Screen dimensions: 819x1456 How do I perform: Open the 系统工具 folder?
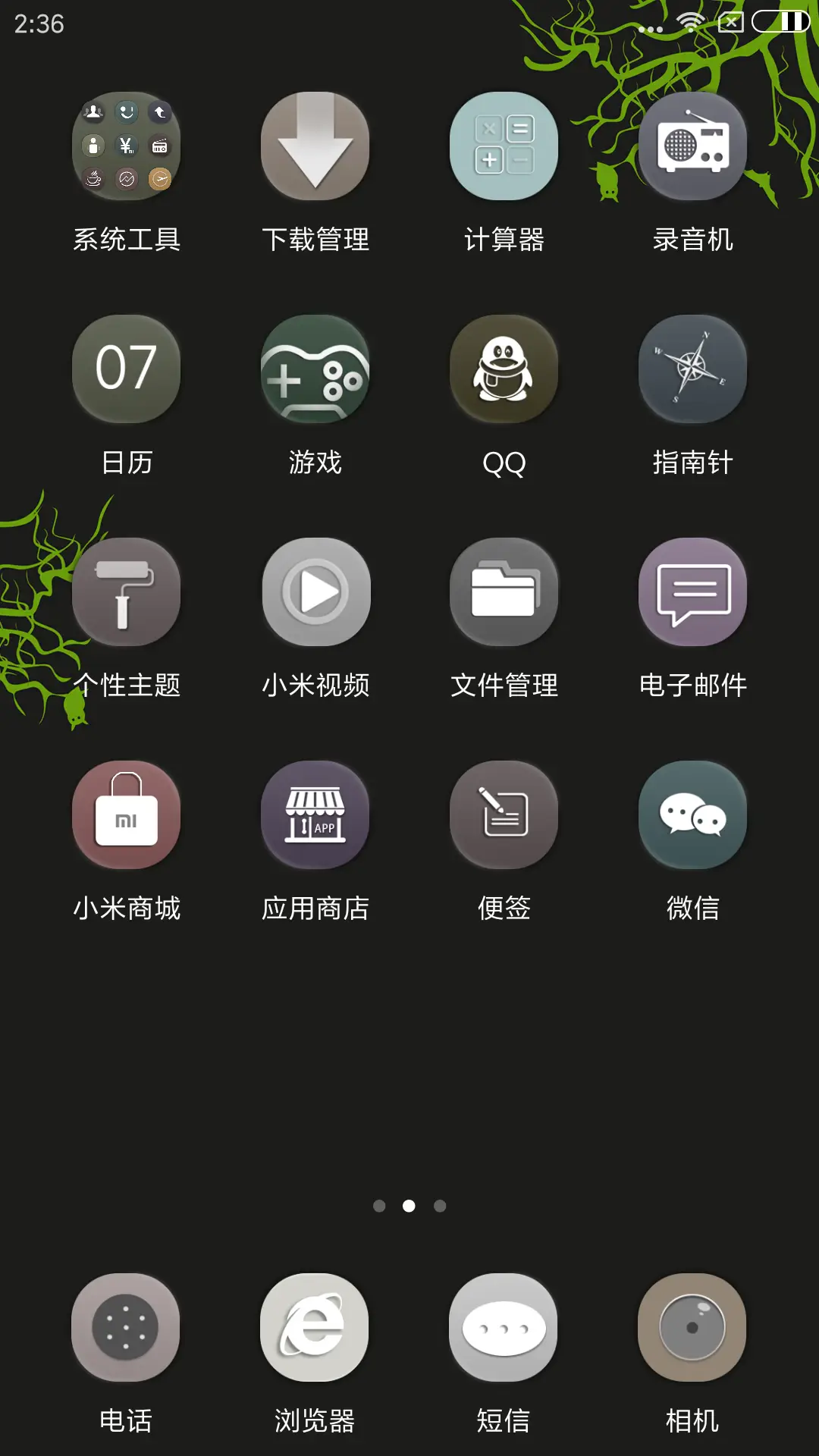[126, 146]
